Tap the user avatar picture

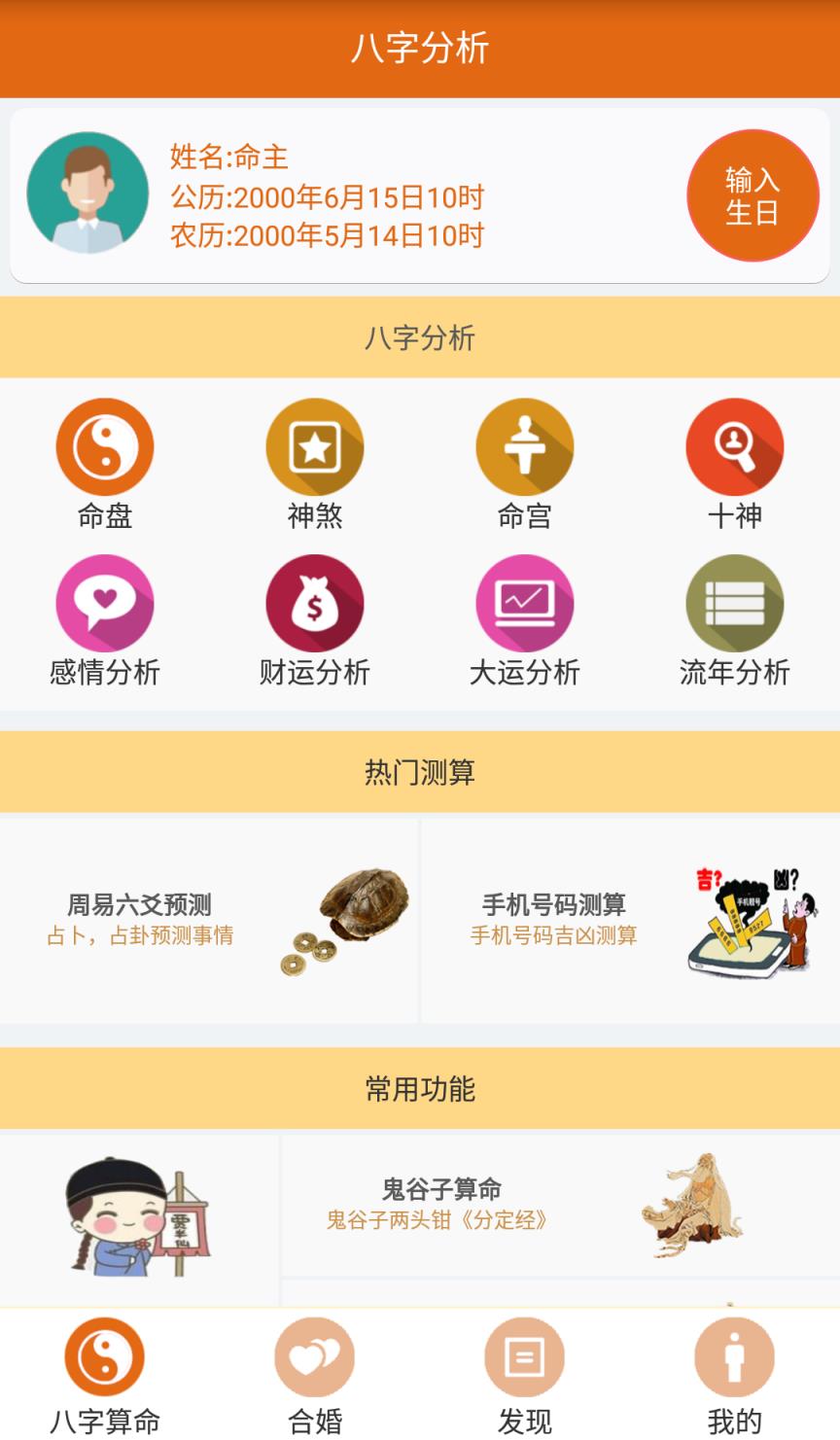[x=88, y=193]
